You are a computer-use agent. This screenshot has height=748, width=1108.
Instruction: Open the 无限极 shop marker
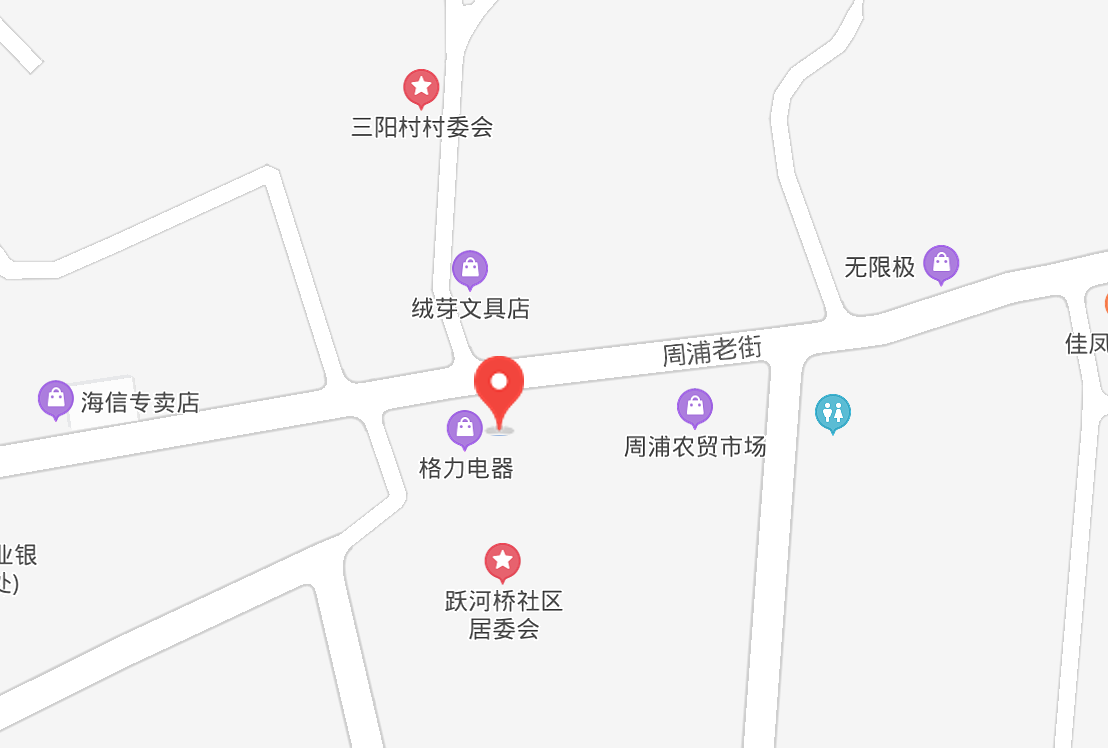pyautogui.click(x=941, y=264)
